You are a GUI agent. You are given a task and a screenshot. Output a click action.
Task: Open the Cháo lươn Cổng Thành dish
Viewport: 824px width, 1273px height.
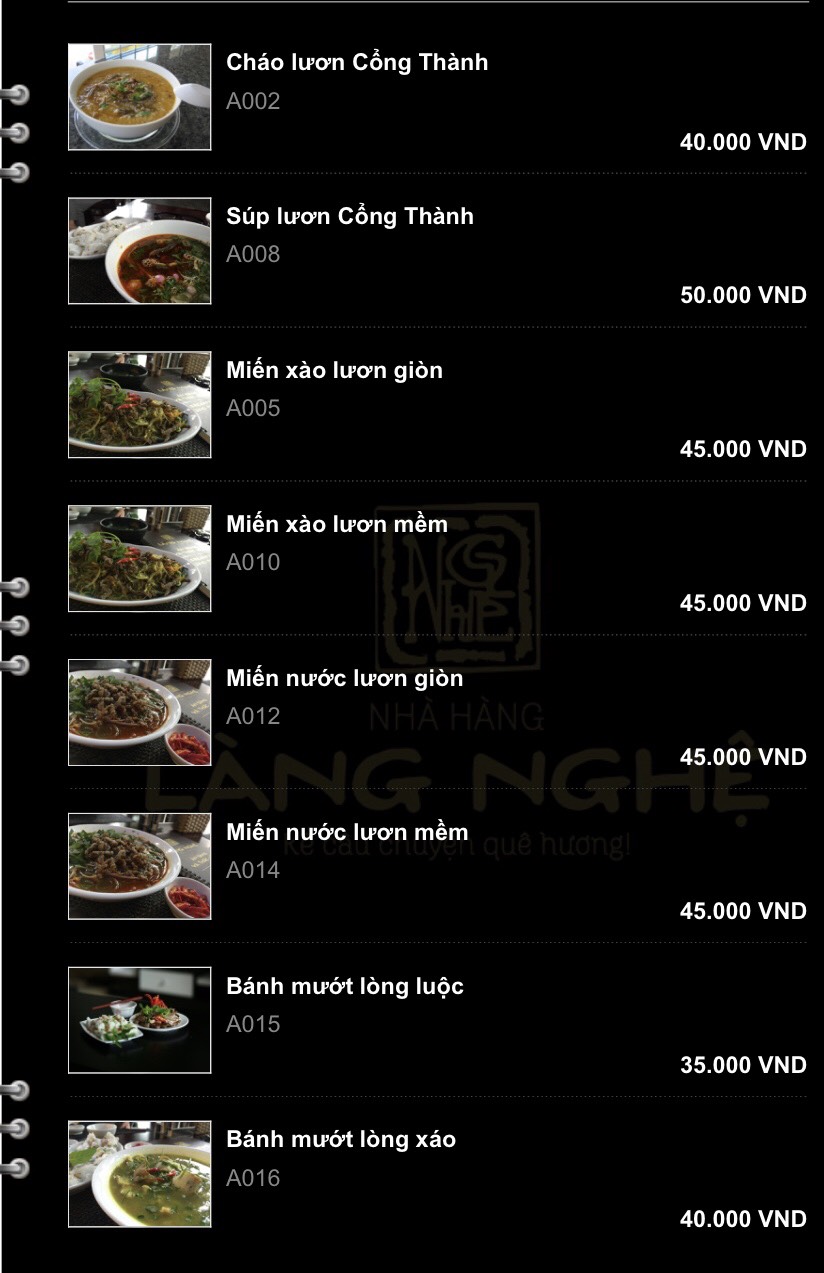[357, 63]
